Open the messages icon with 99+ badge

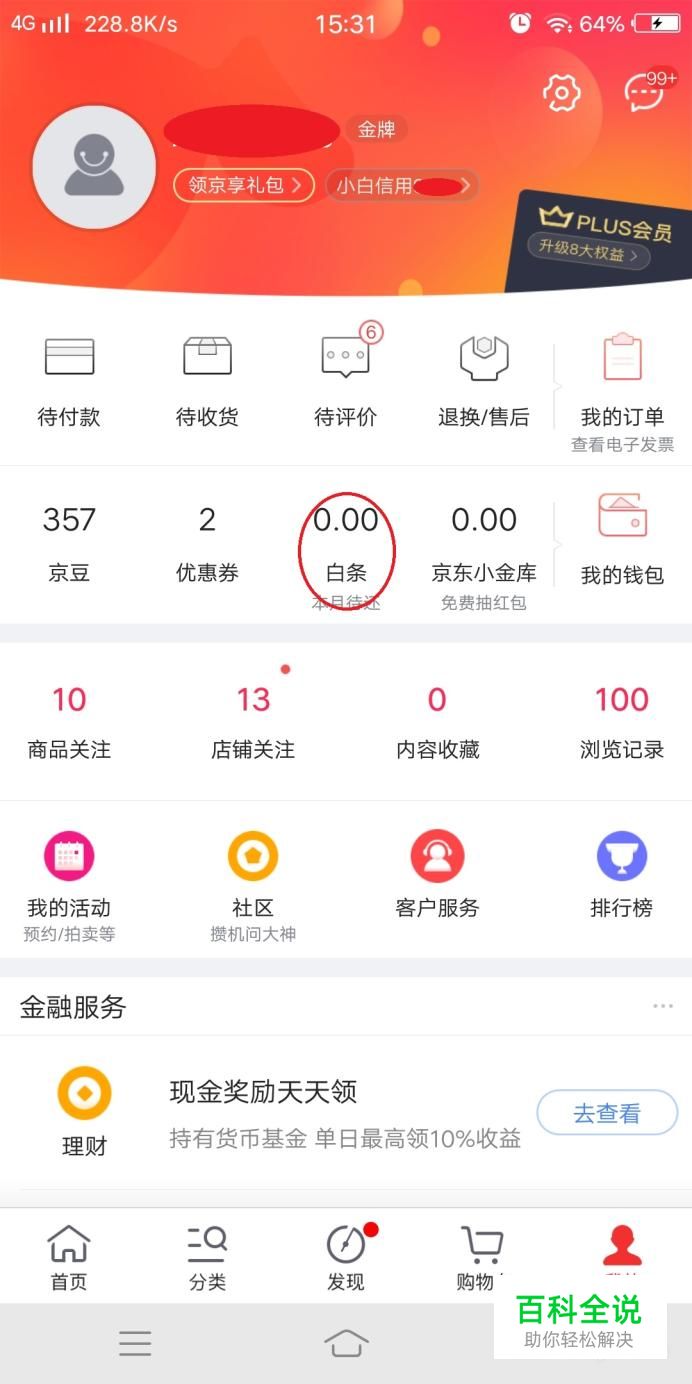(x=644, y=93)
